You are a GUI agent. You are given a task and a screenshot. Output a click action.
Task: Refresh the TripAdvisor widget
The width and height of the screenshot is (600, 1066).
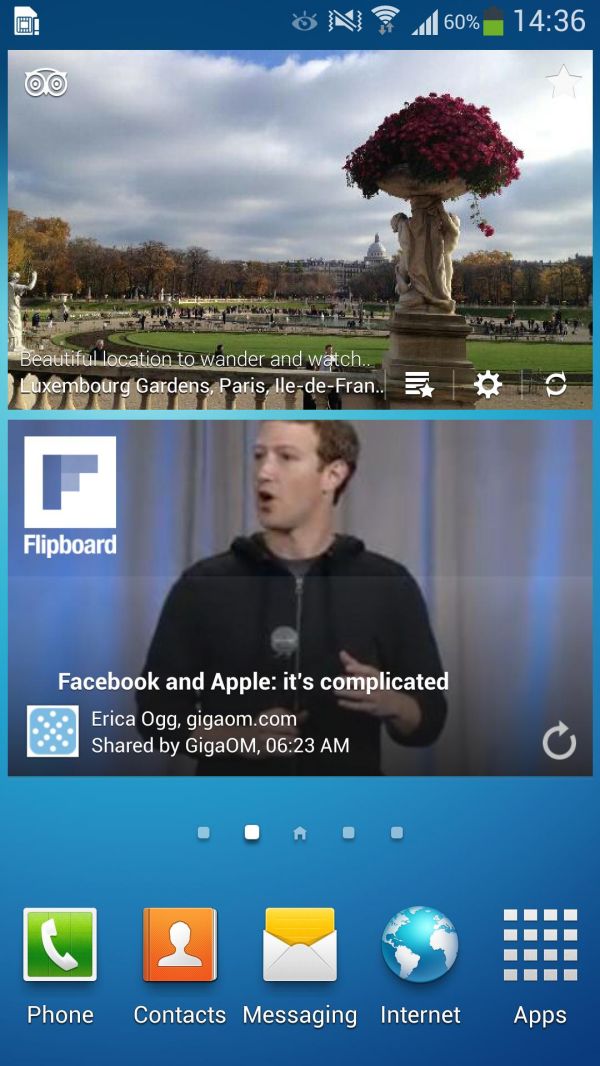[x=556, y=385]
